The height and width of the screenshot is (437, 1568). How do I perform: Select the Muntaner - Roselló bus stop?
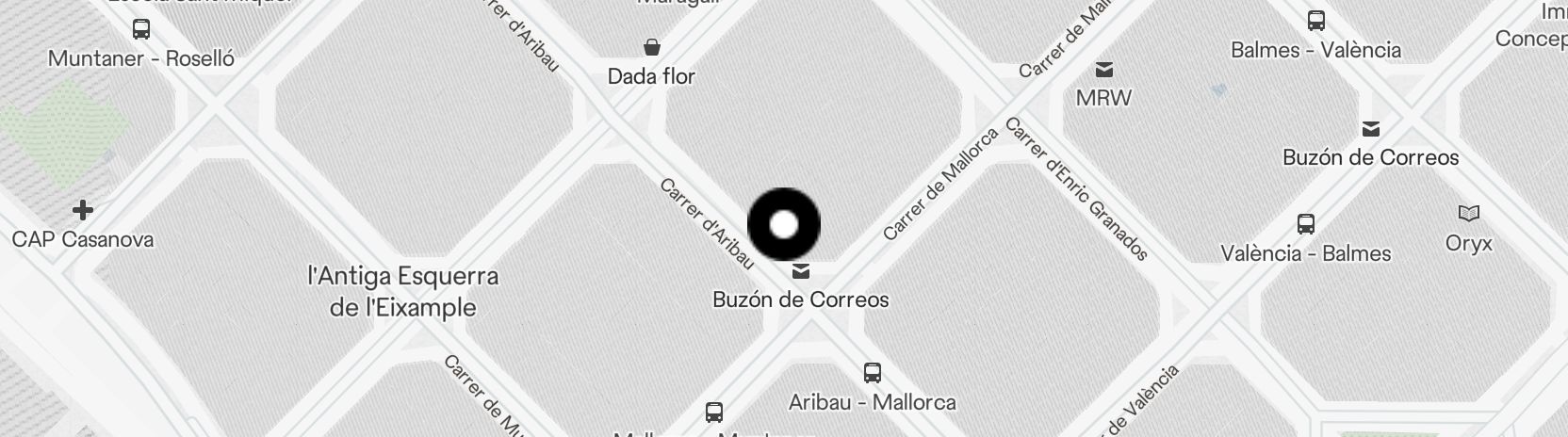pos(141,29)
